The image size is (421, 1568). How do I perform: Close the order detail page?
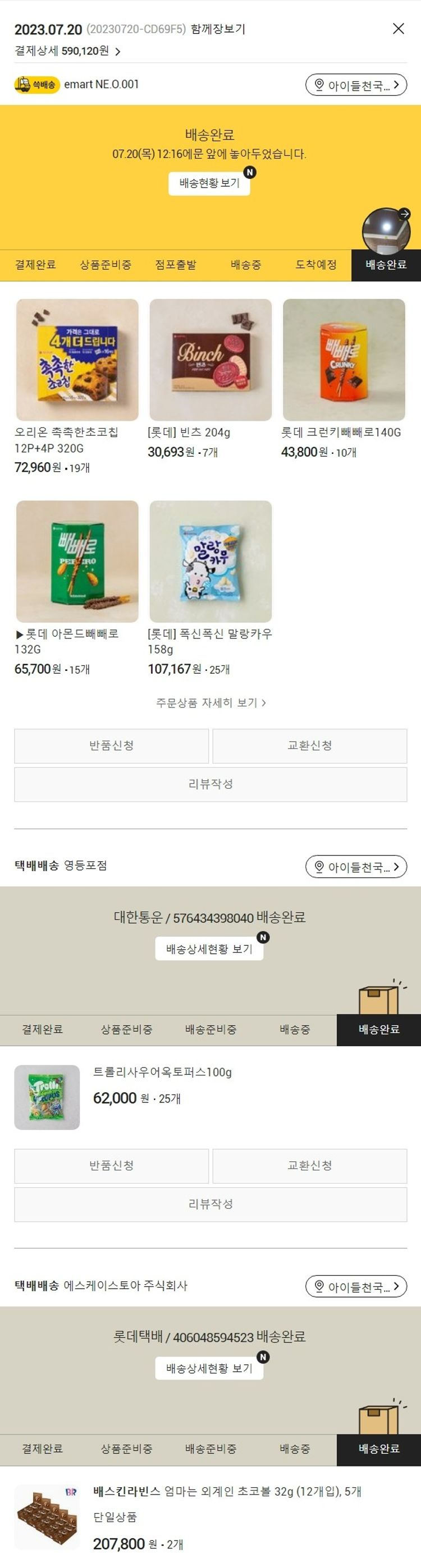coord(399,29)
